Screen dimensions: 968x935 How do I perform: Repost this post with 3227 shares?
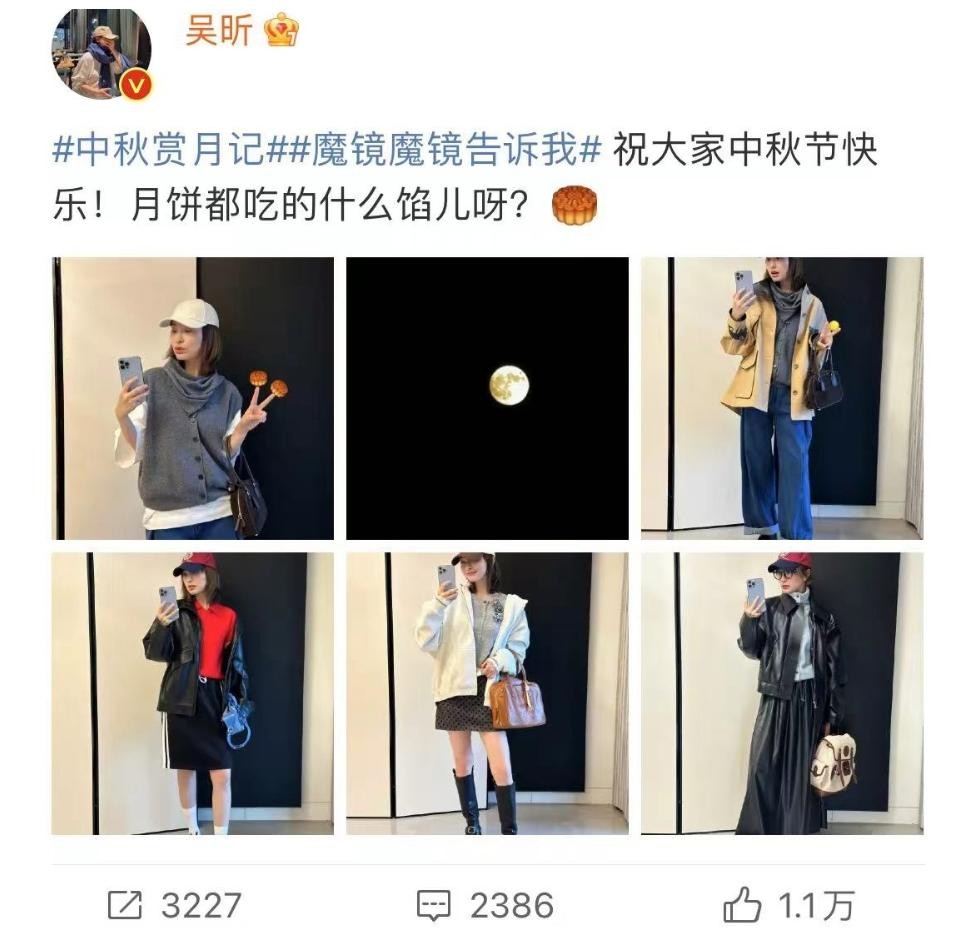(175, 906)
